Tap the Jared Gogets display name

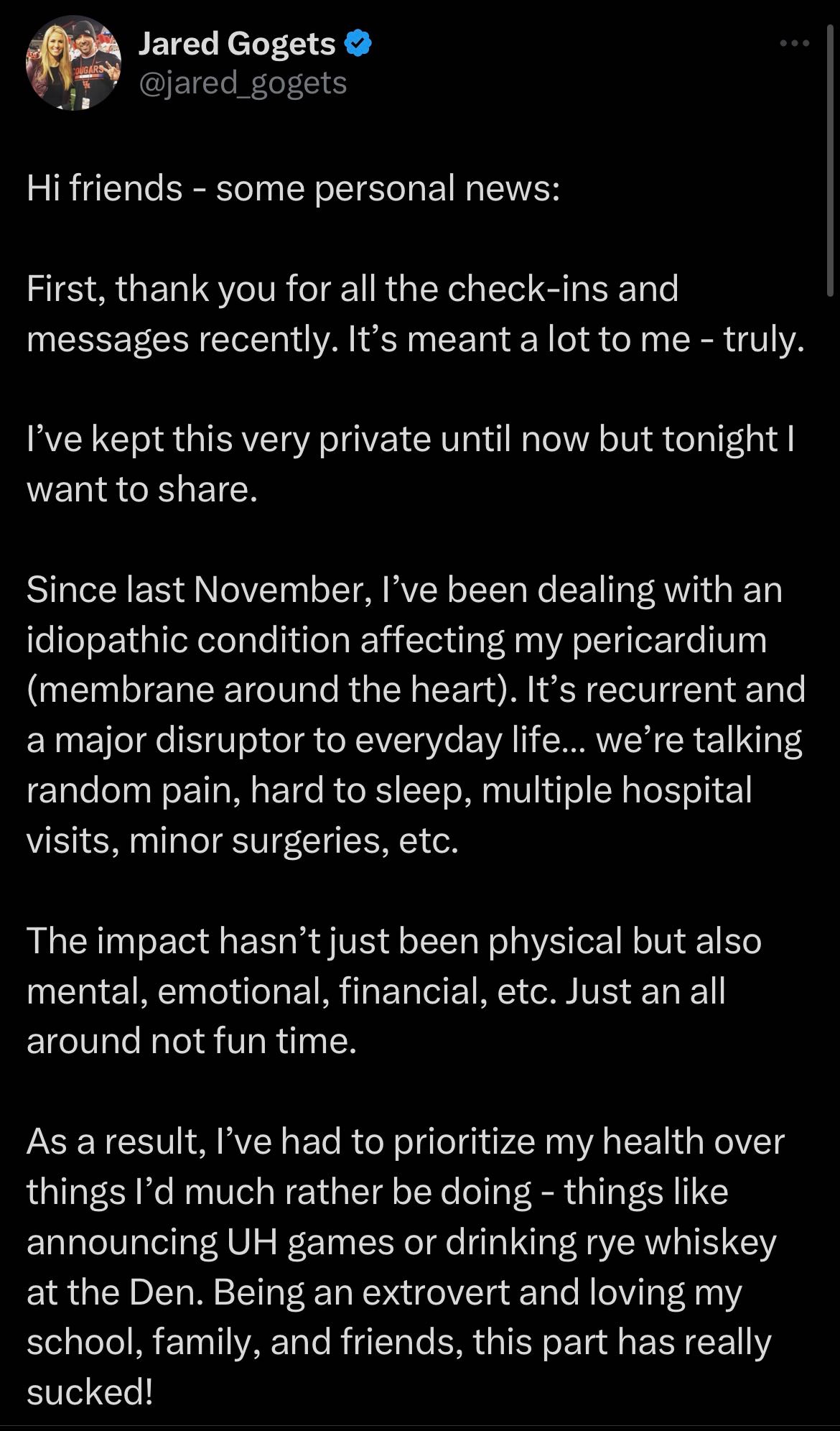point(236,45)
